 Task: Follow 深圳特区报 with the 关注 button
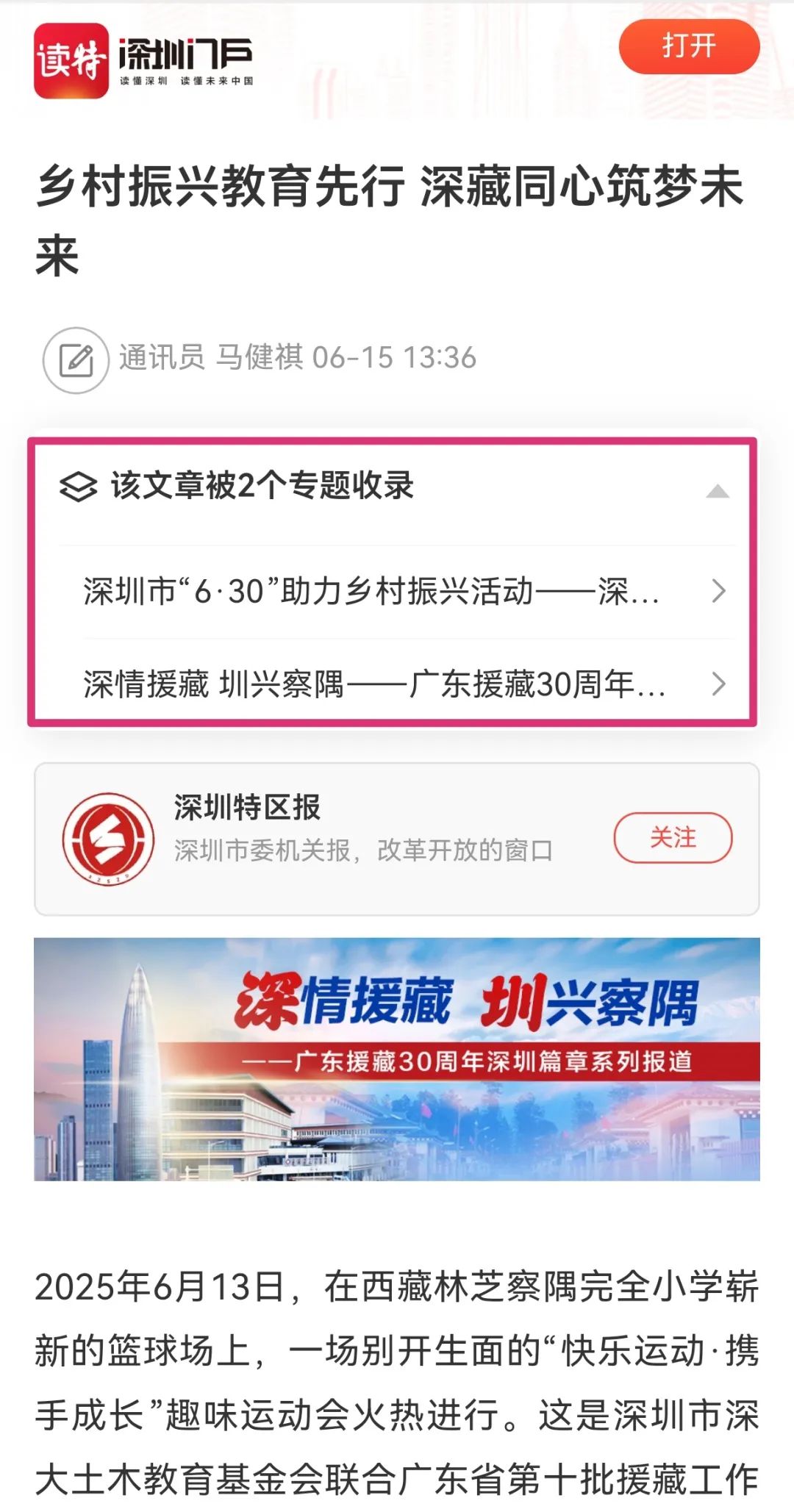point(672,837)
